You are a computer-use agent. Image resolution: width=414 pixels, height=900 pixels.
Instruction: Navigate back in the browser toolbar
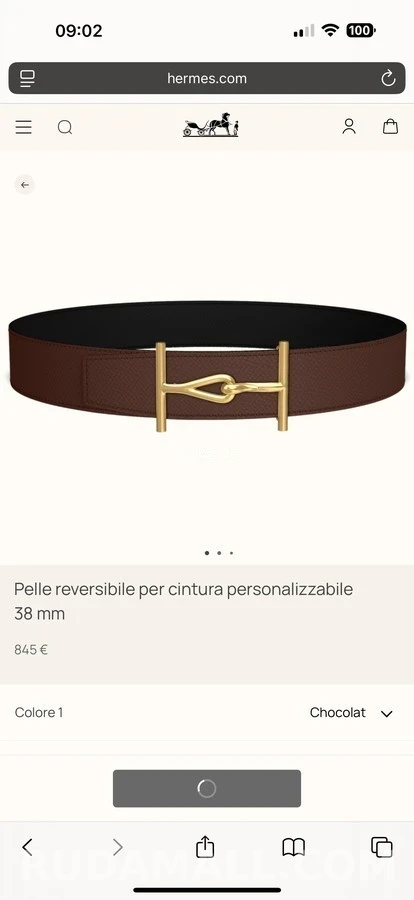pos(27,847)
